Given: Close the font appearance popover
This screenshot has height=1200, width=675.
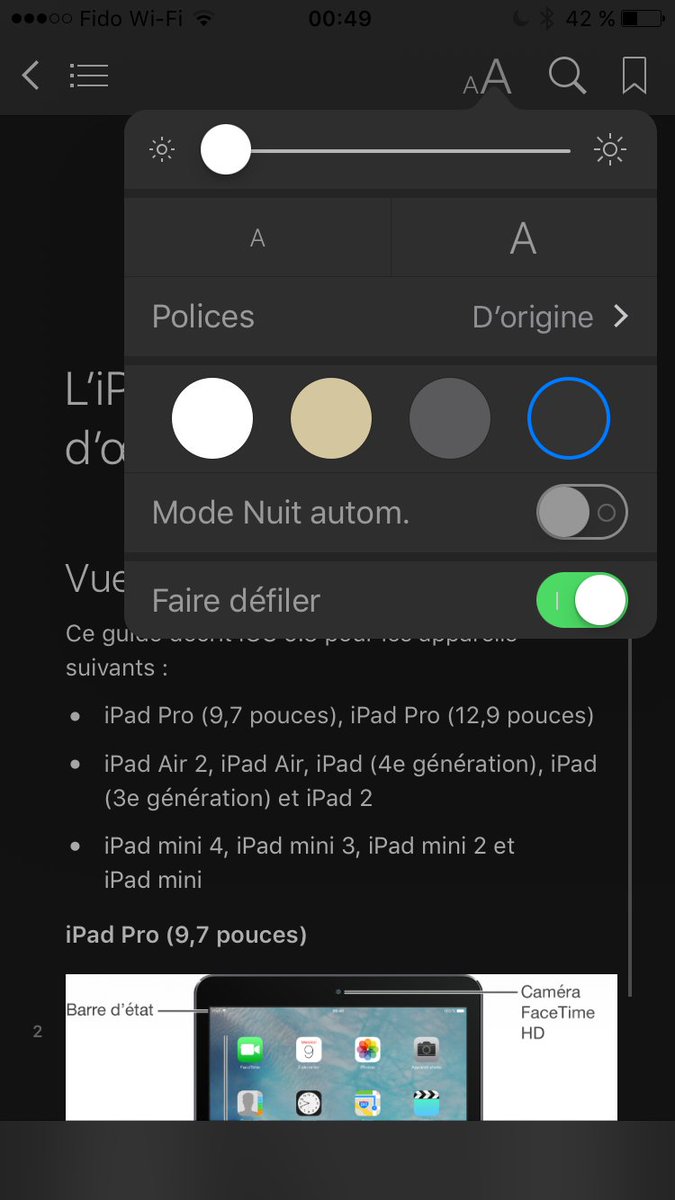Looking at the screenshot, I should [489, 77].
